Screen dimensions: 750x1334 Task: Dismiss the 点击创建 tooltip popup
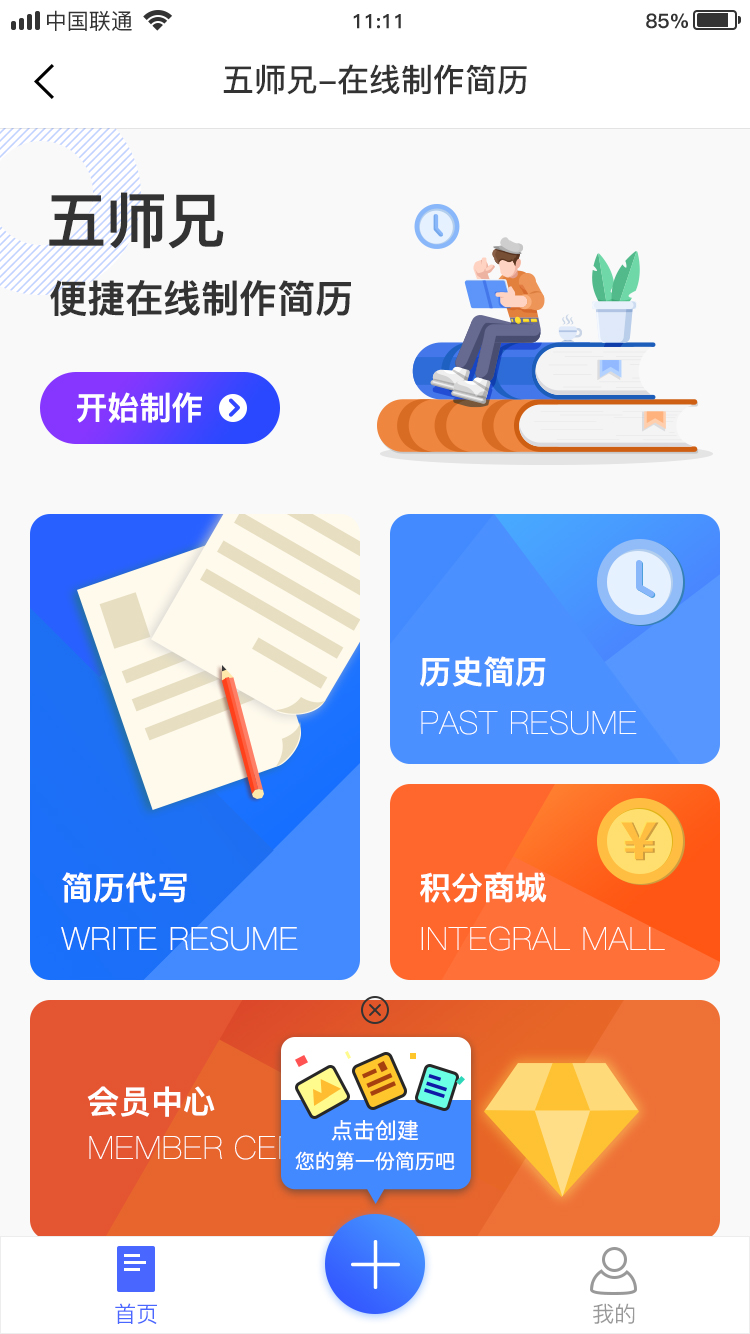(375, 1010)
